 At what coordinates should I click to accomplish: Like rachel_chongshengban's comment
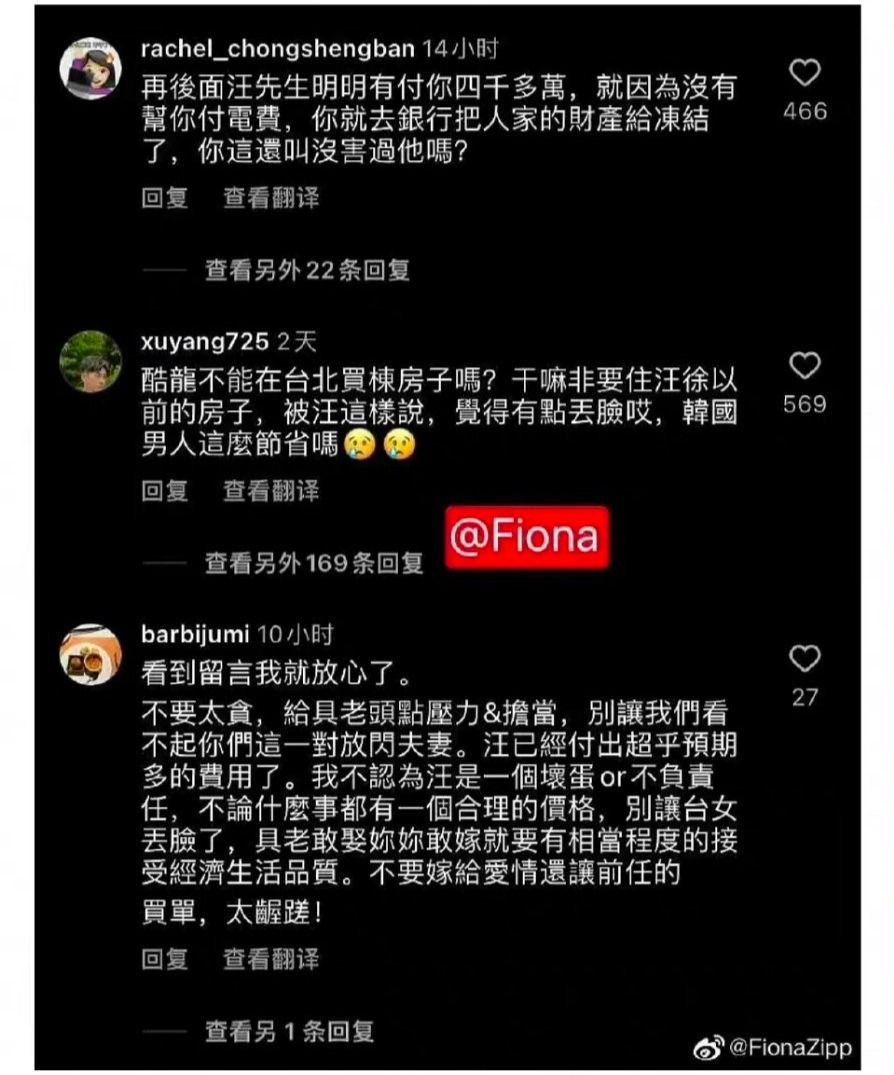pyautogui.click(x=805, y=73)
